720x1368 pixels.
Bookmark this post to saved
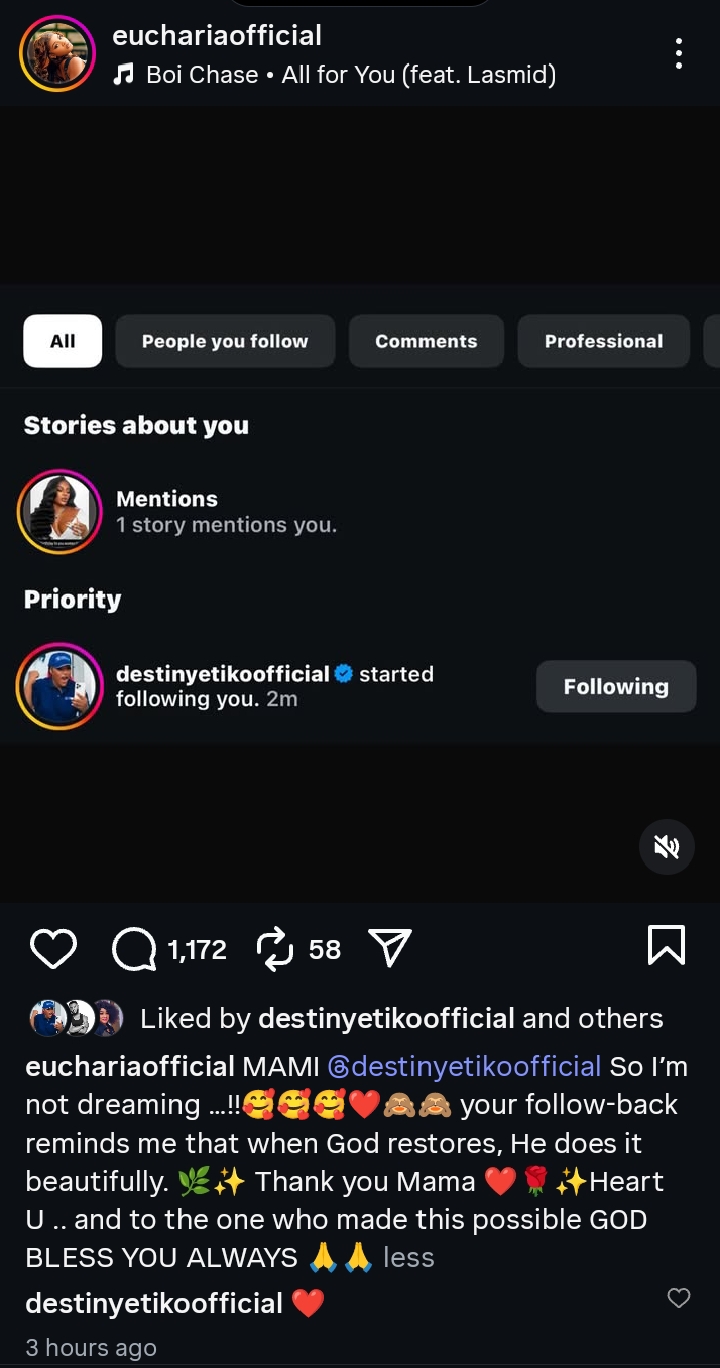[666, 946]
